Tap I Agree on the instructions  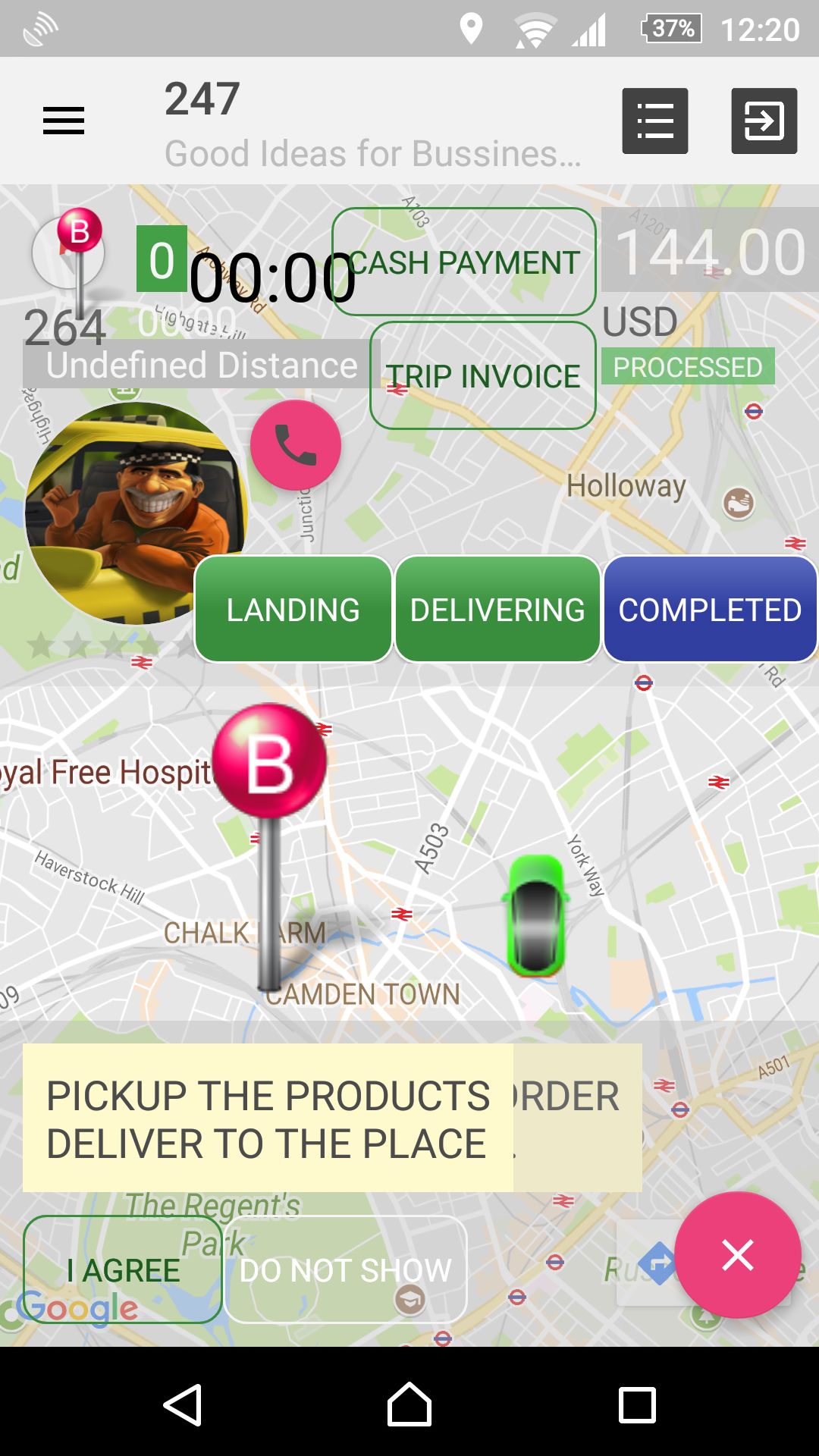click(123, 1269)
